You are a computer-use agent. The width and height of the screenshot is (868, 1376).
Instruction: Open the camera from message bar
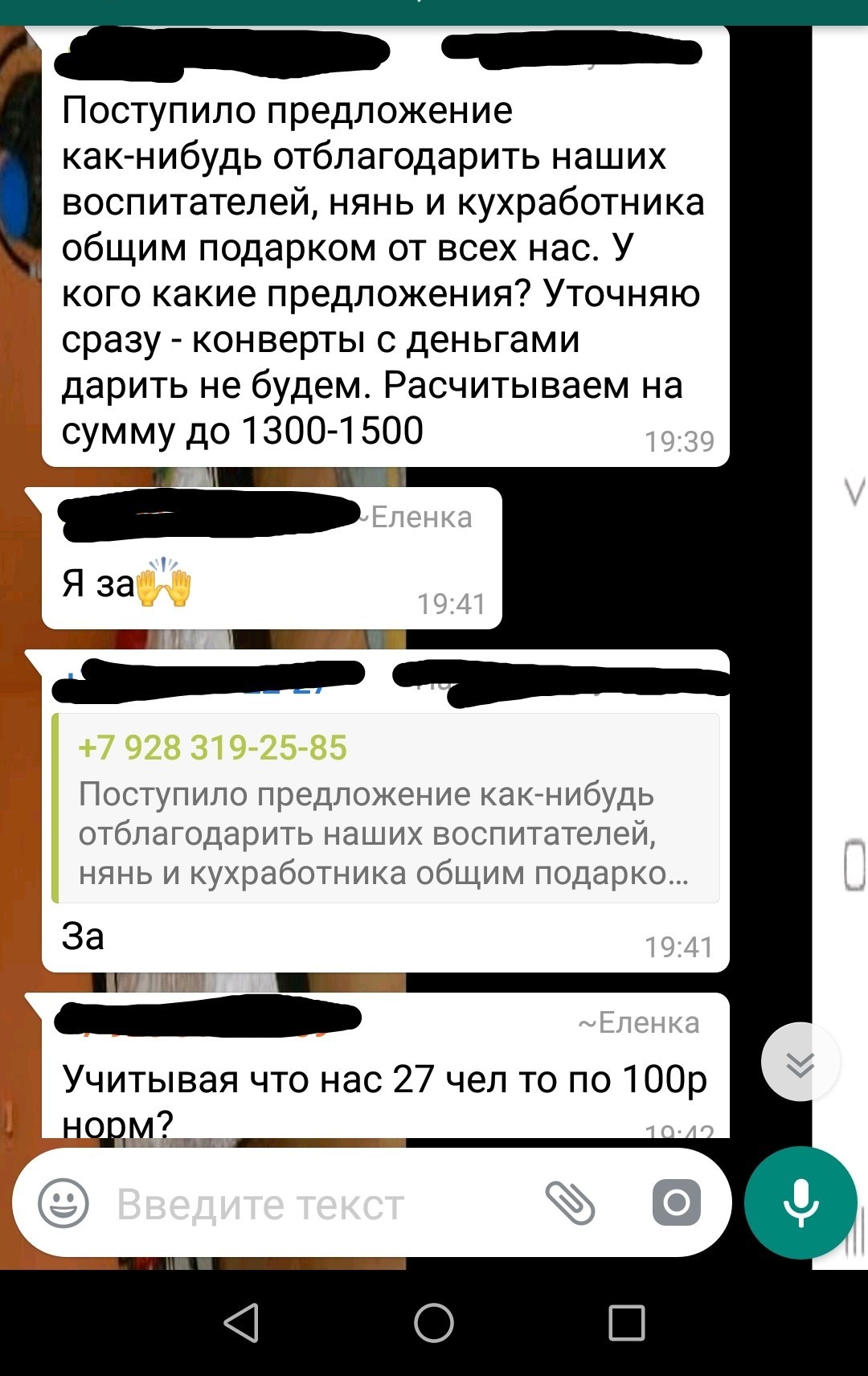pyautogui.click(x=676, y=1203)
